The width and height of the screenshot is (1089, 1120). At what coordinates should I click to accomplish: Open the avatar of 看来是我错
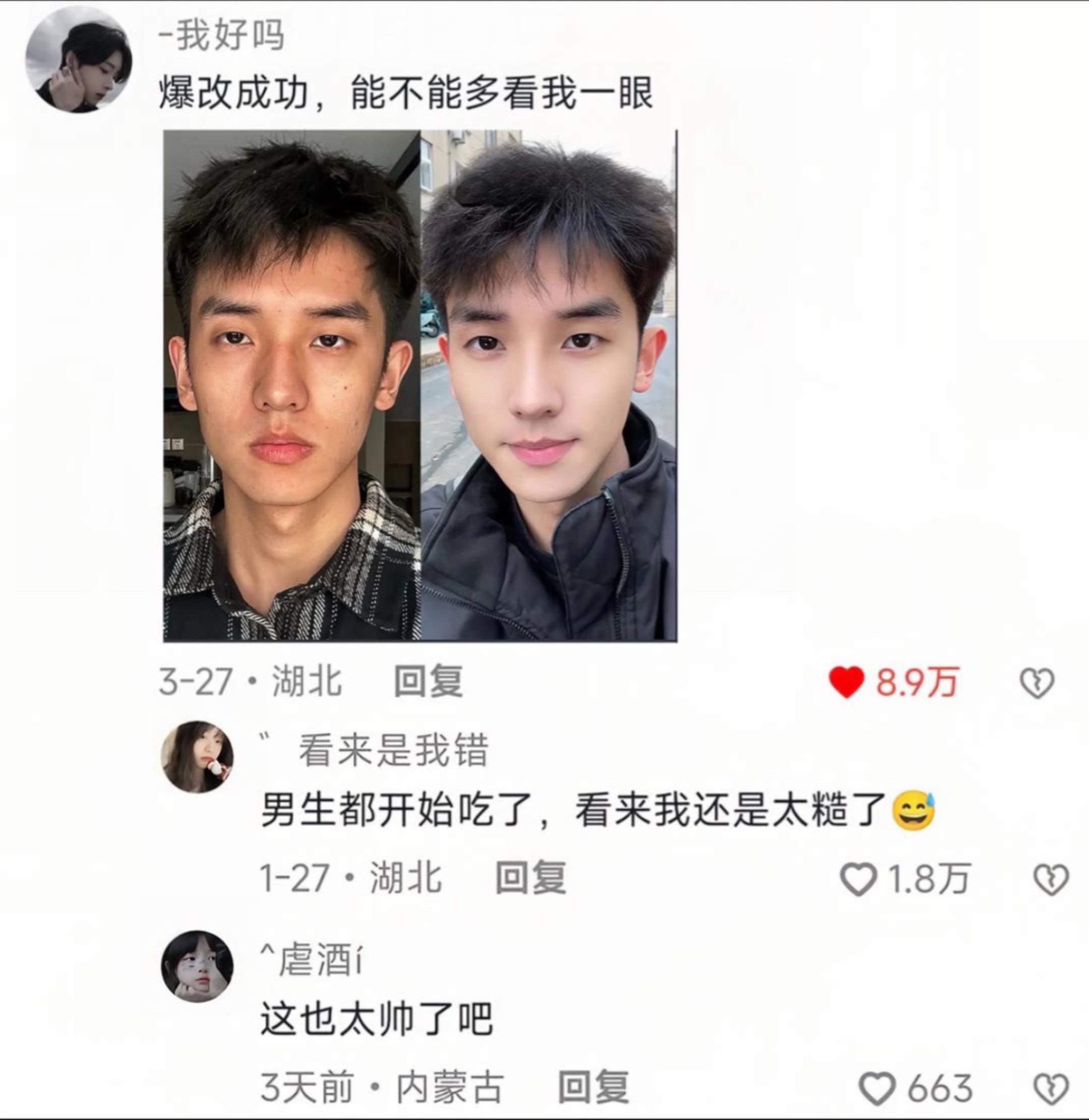[x=197, y=757]
